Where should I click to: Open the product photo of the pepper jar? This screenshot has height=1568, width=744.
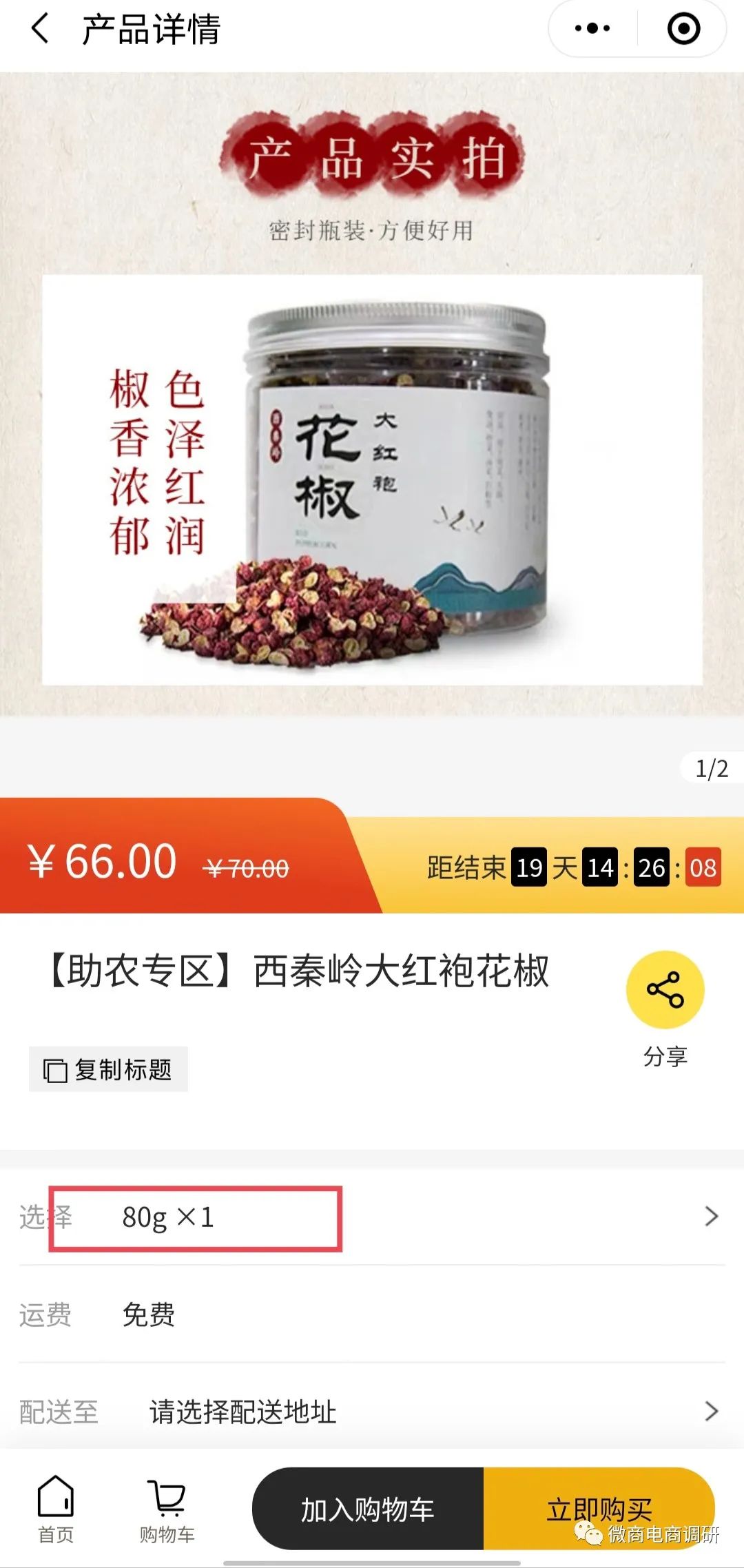tap(372, 479)
